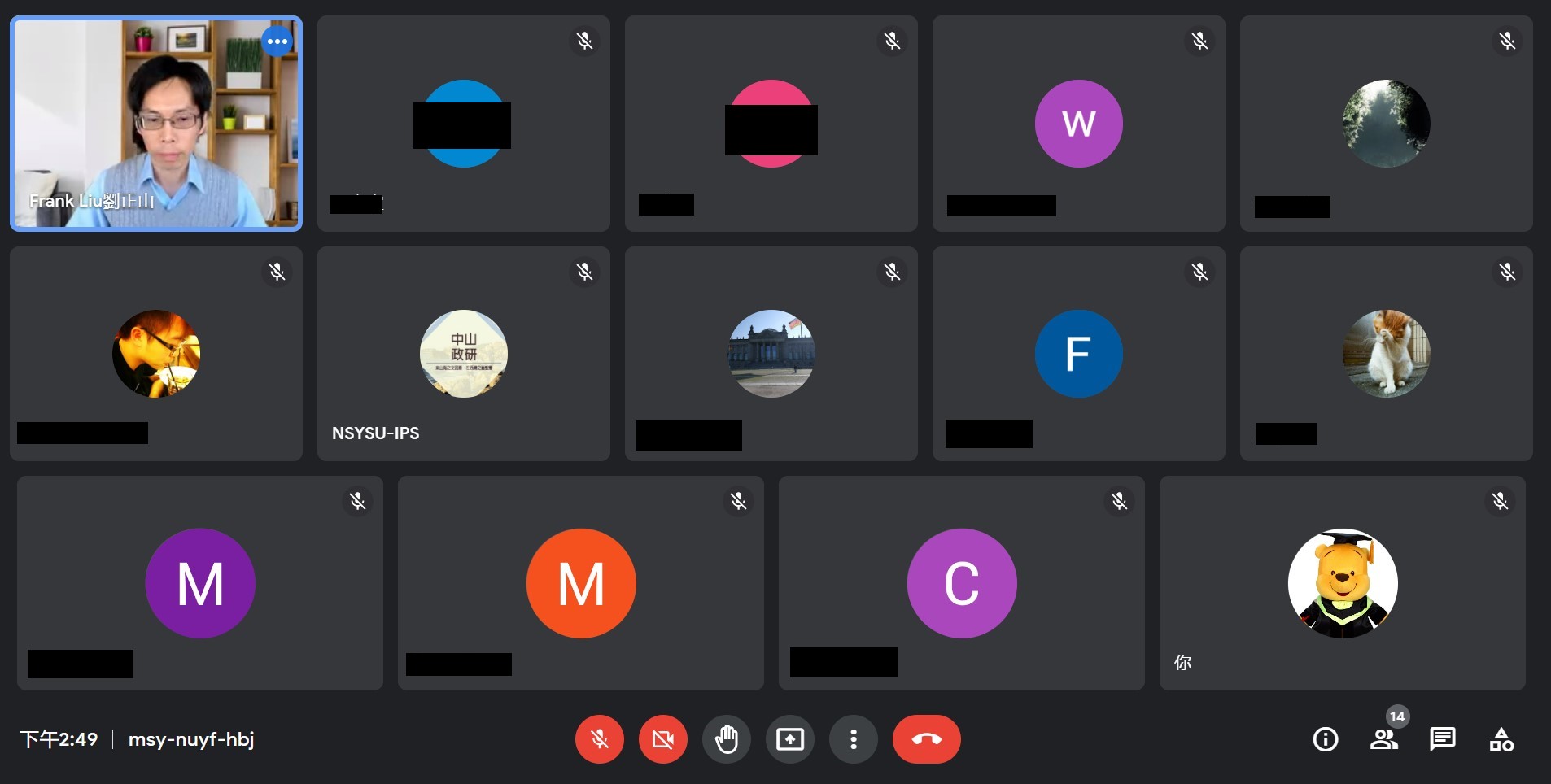
Task: Select the participant tile with C avatar
Action: (x=962, y=583)
